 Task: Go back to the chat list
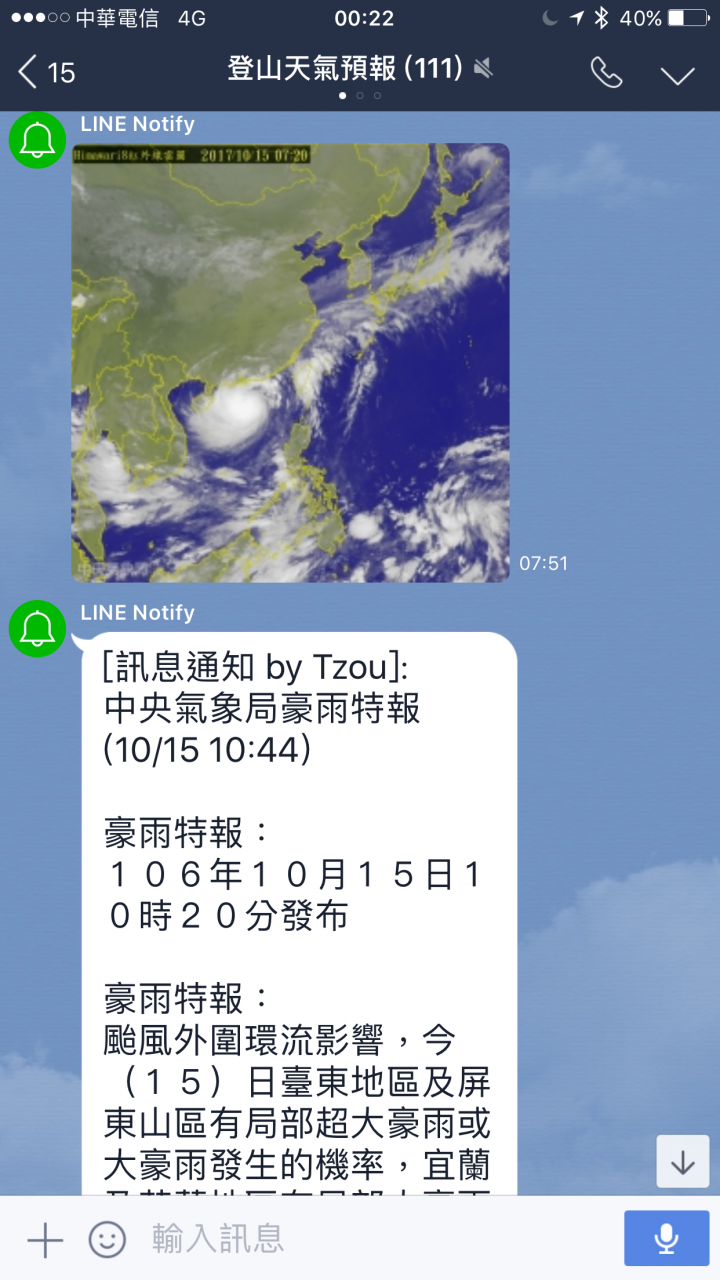pyautogui.click(x=45, y=72)
